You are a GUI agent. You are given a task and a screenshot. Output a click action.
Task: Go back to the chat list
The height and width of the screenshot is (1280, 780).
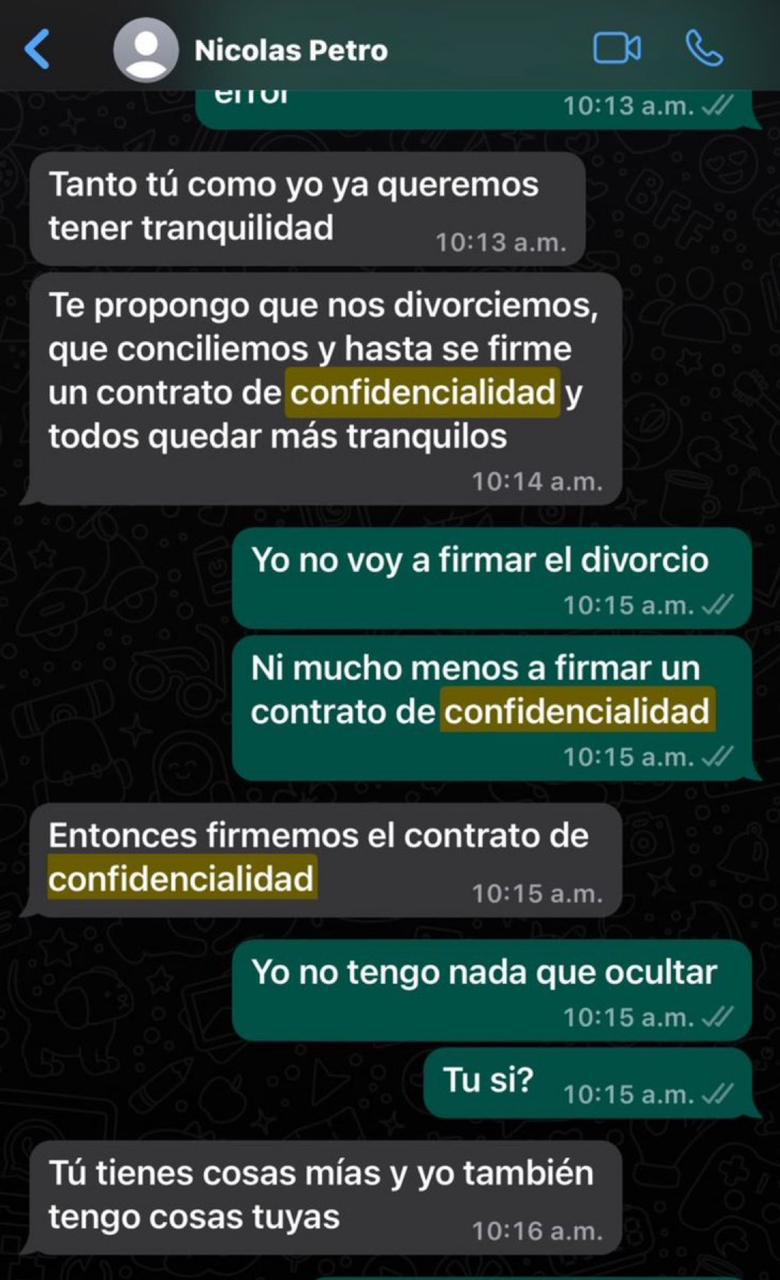coord(37,49)
